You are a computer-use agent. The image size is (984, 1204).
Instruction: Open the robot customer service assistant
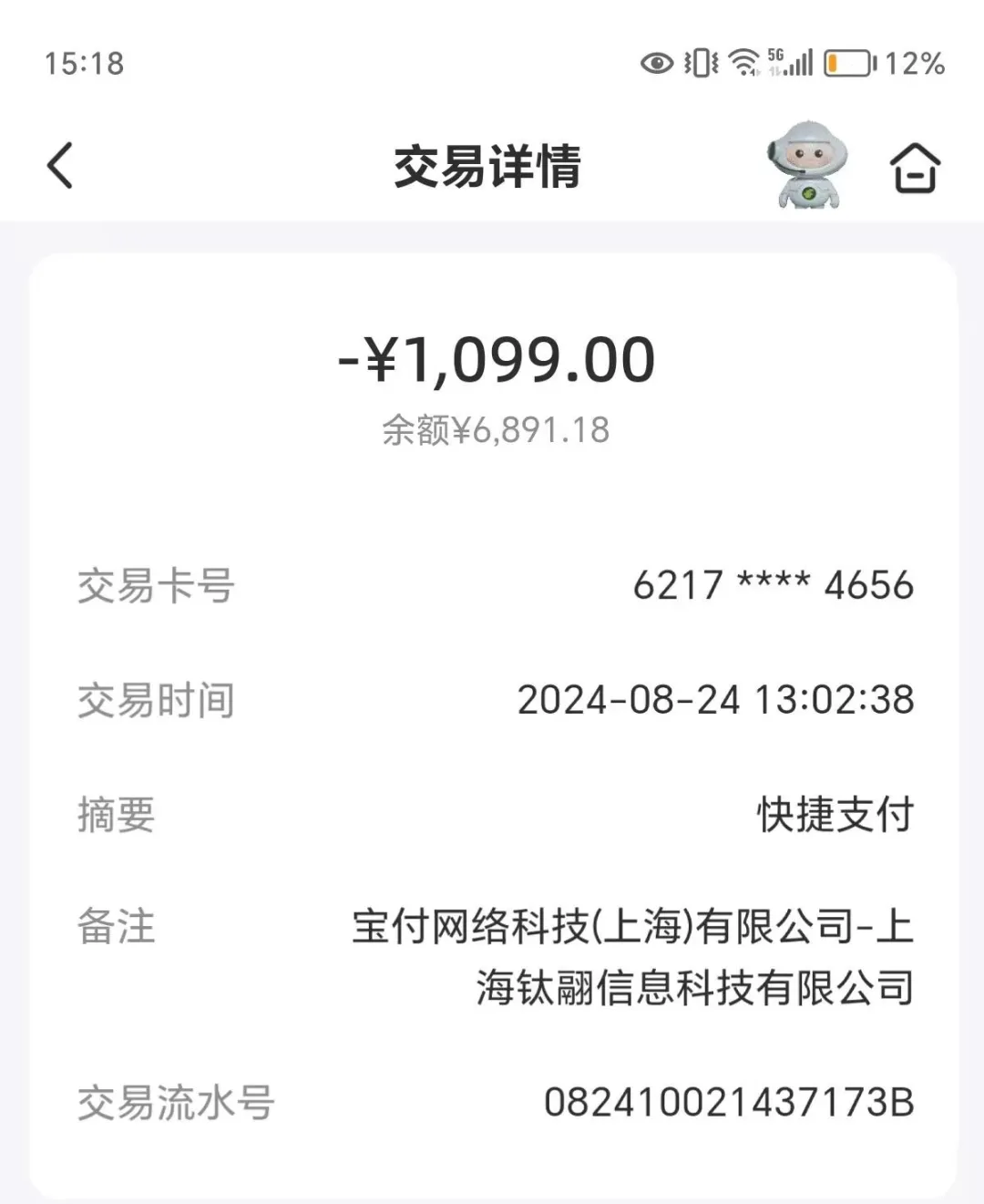[807, 165]
